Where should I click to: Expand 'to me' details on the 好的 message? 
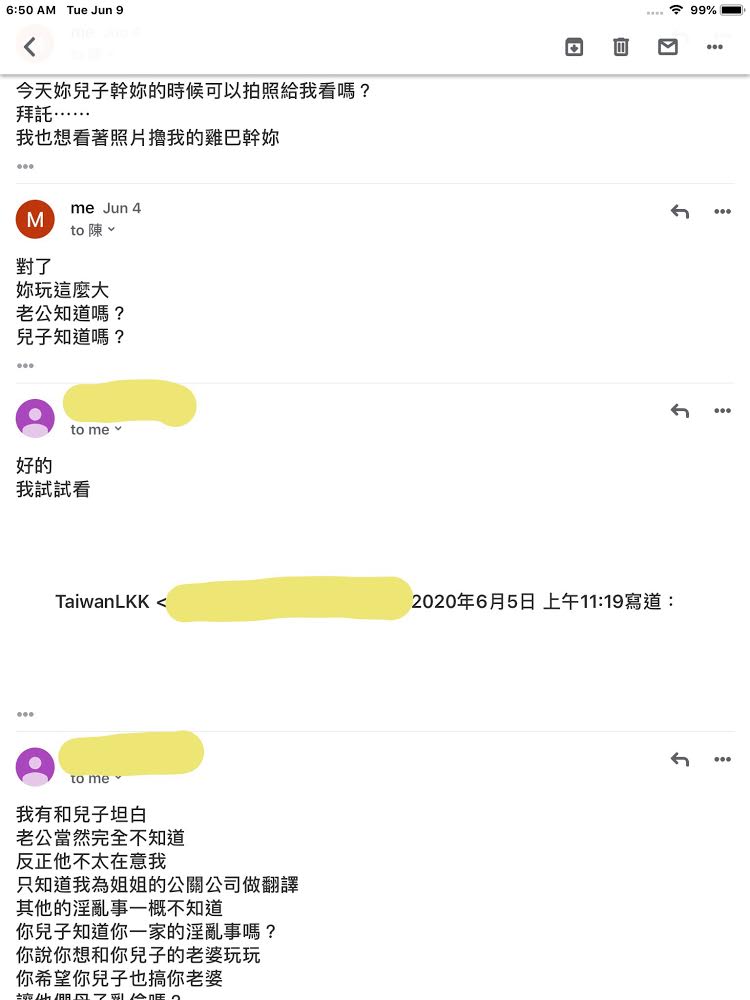pos(117,429)
